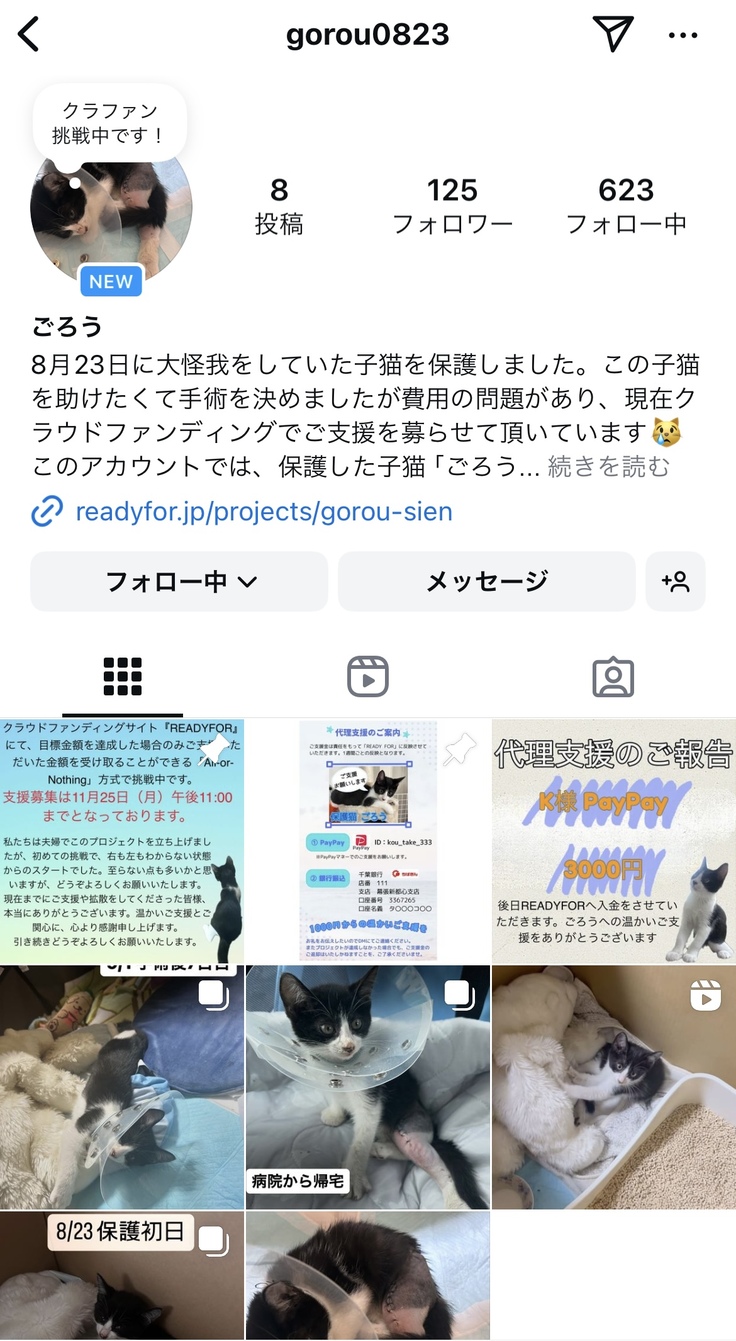Share this profile via the paper plane icon
This screenshot has height=1341, width=736.
coord(613,34)
